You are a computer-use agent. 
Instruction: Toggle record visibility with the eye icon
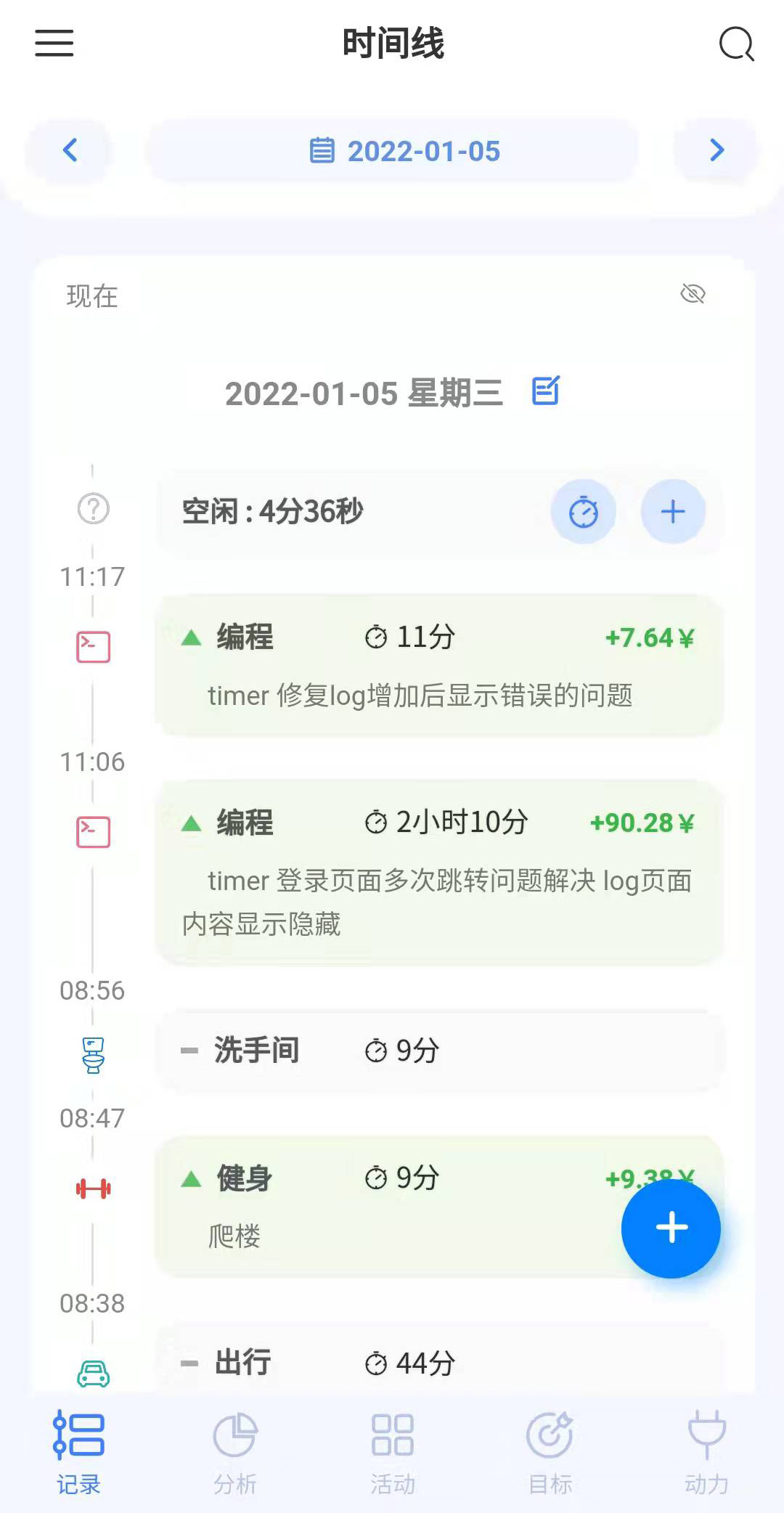click(694, 293)
